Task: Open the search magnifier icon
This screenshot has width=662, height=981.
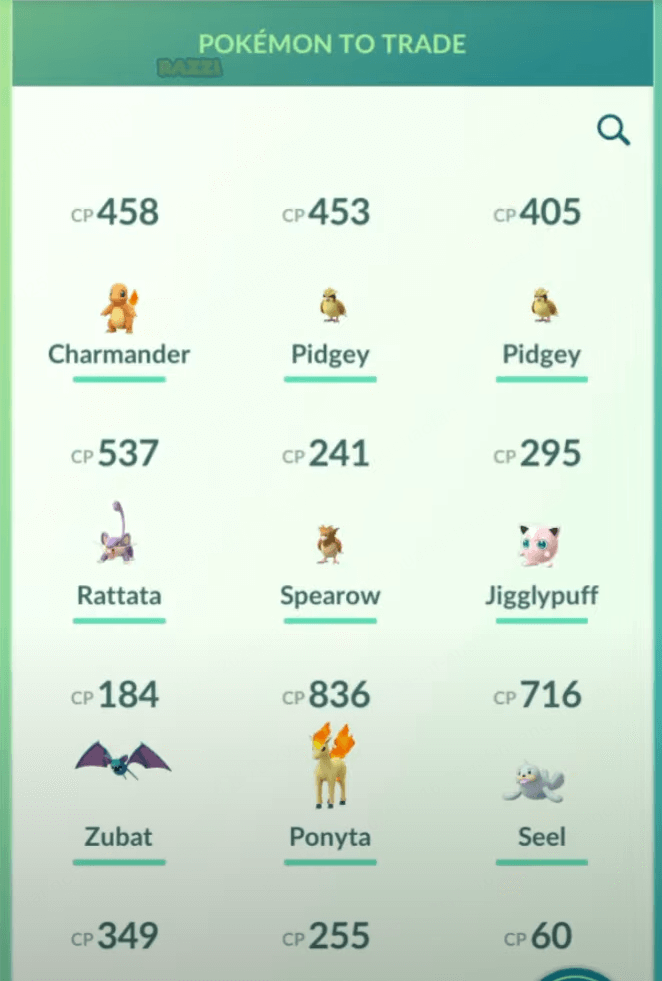Action: (612, 131)
